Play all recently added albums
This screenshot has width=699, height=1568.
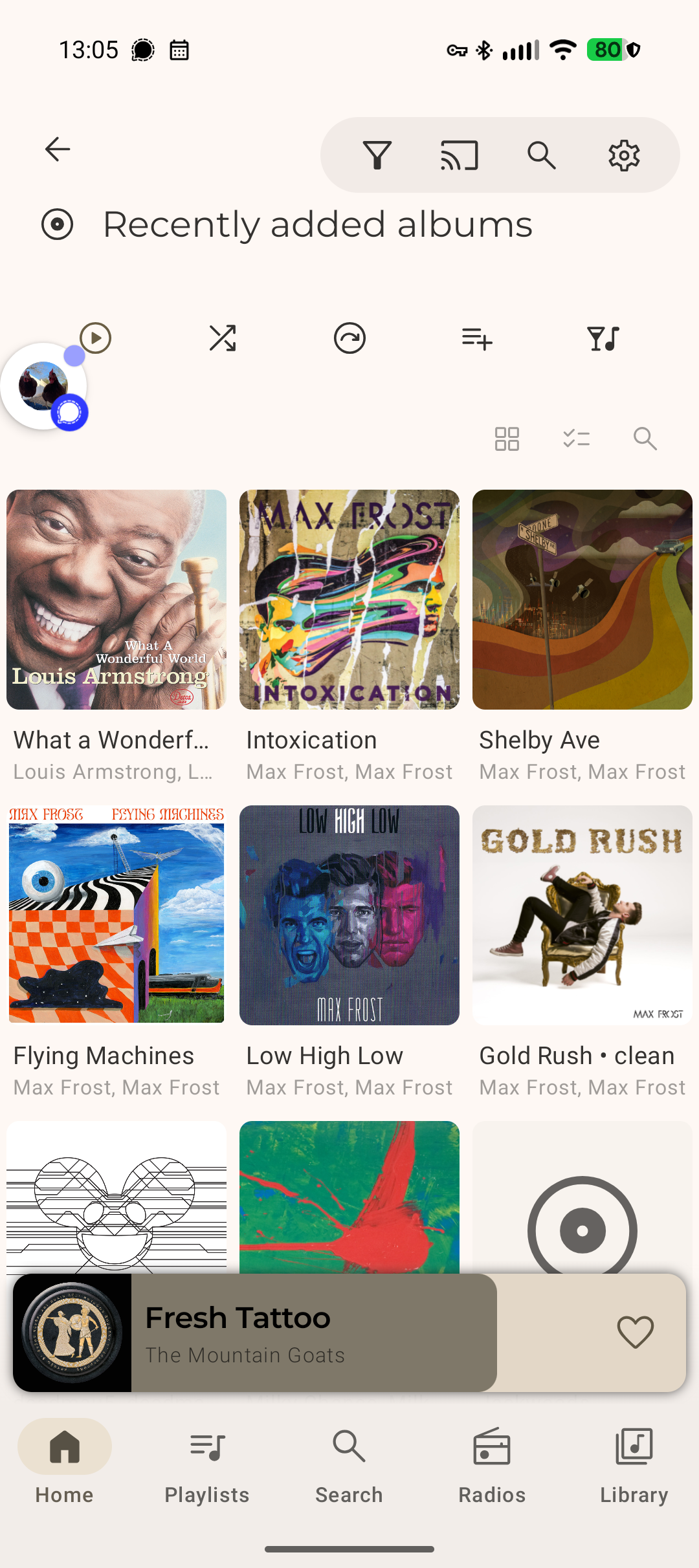[x=96, y=338]
